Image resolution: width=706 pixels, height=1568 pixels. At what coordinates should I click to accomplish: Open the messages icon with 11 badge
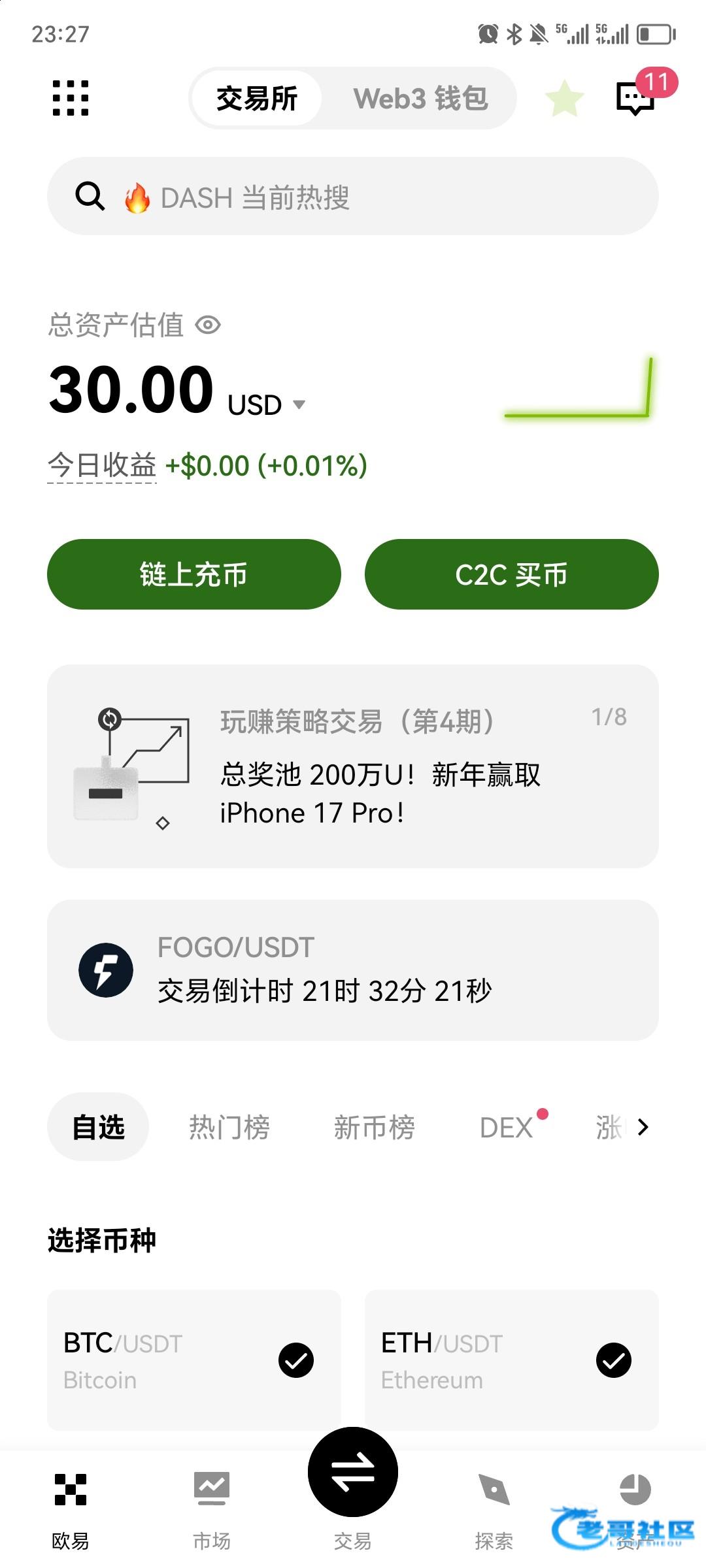tap(635, 98)
